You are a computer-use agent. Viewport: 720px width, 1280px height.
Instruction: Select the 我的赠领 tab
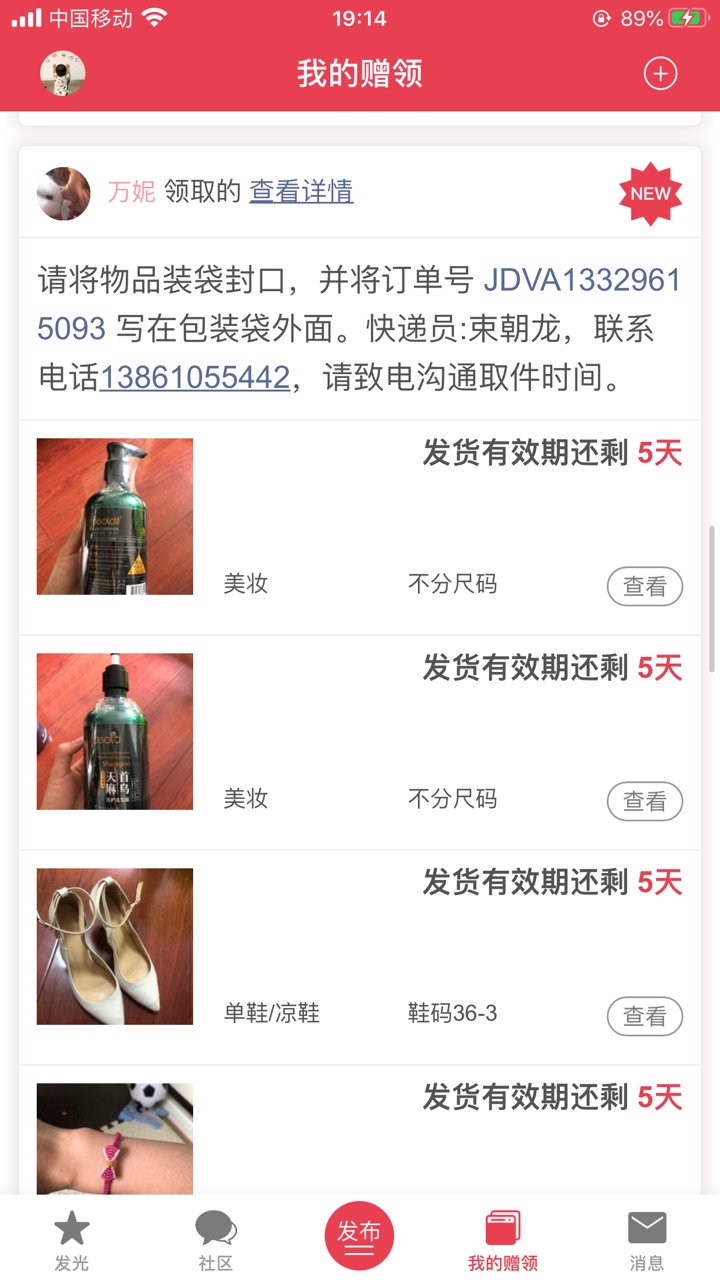click(x=503, y=1240)
